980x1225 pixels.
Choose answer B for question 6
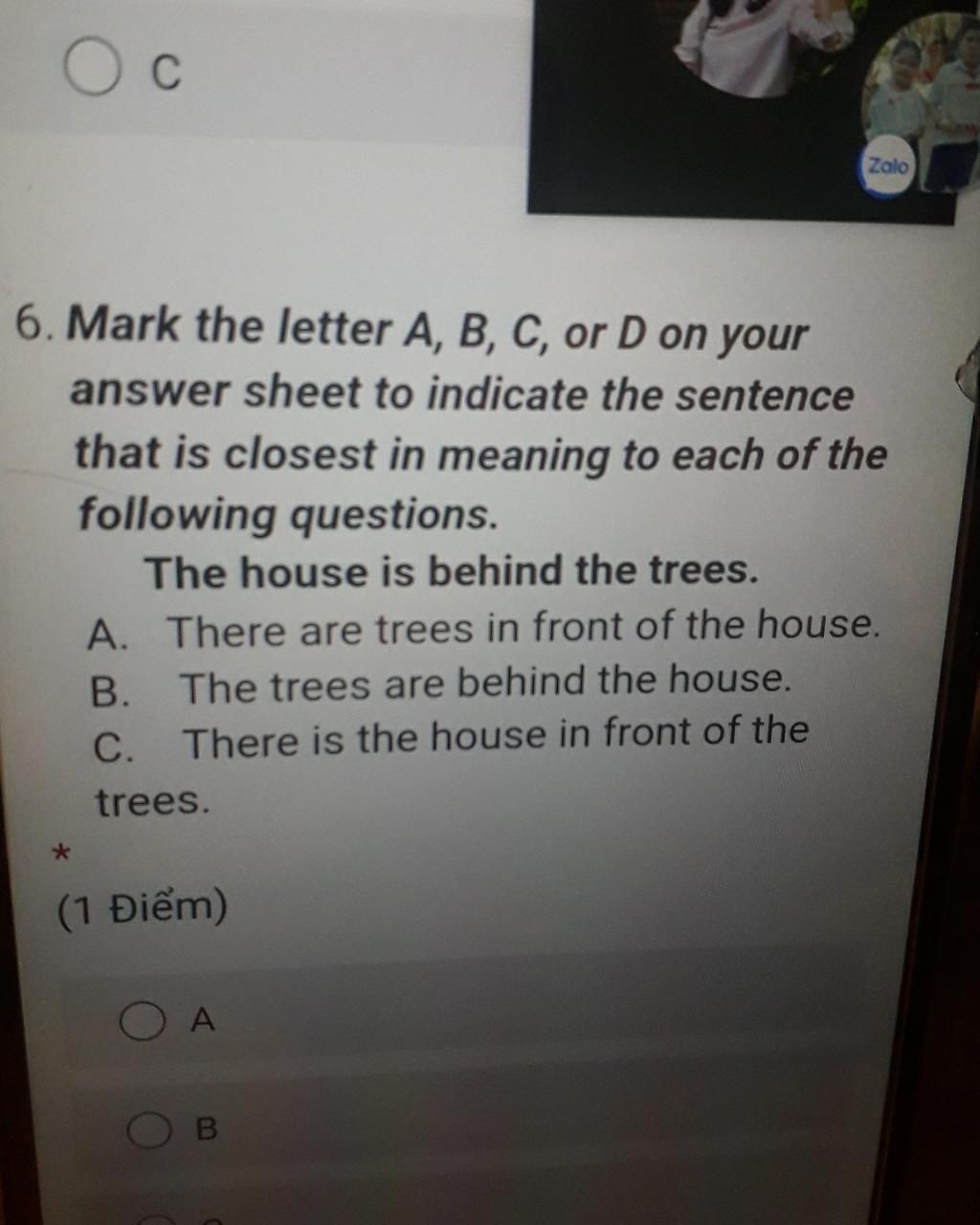[x=149, y=1130]
